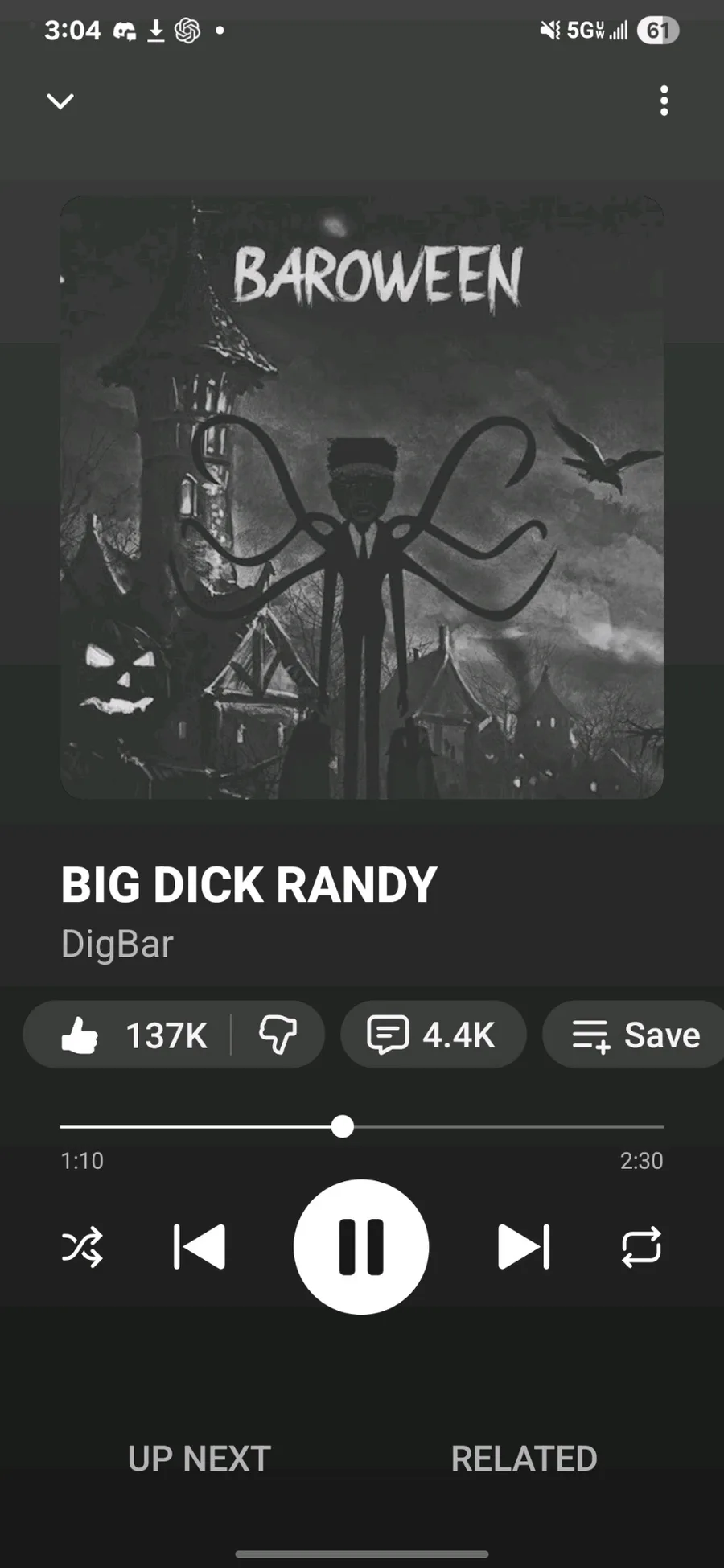Skip to the previous track
724x1568 pixels.
point(200,1247)
